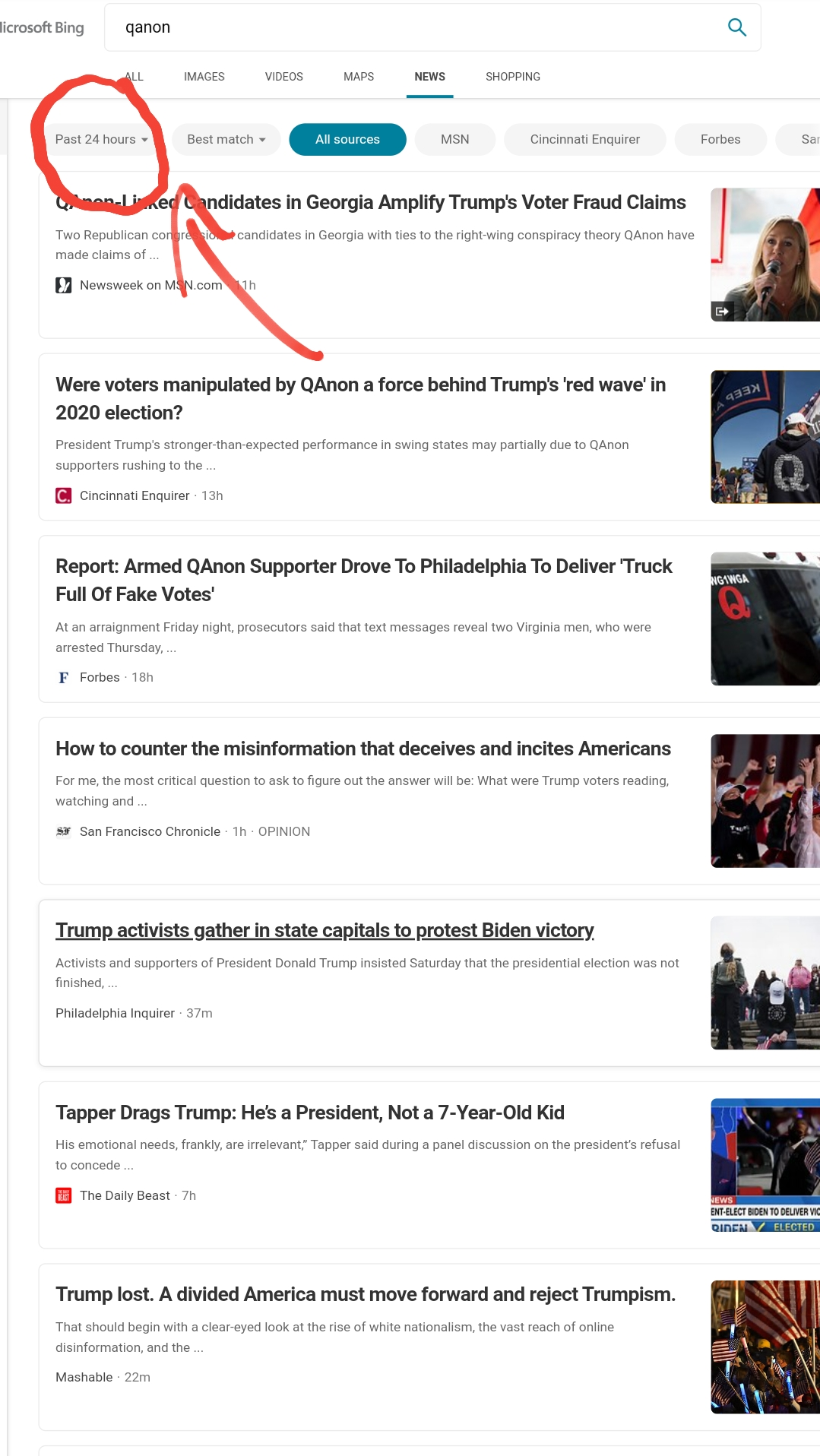This screenshot has height=1456, width=820.
Task: Switch to the Maps tab
Action: [x=359, y=77]
